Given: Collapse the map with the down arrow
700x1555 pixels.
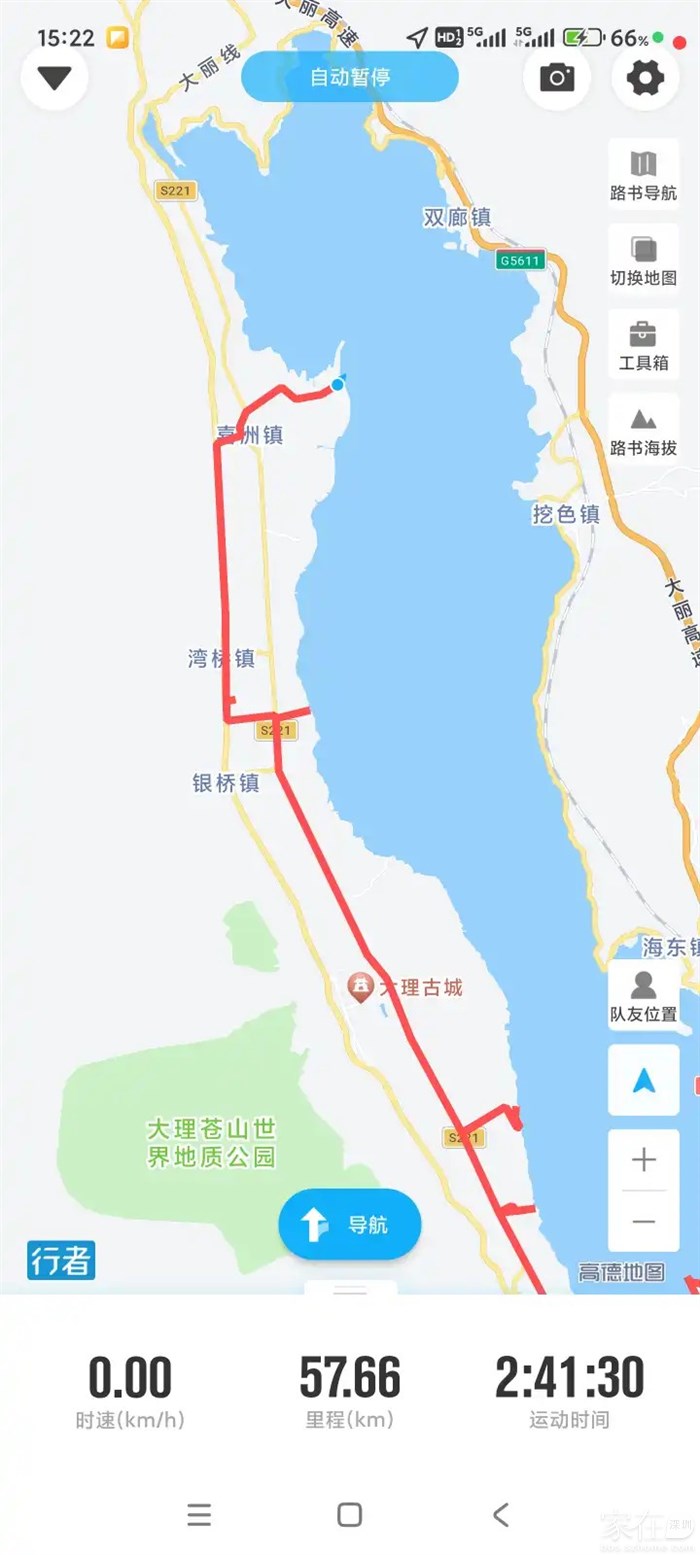Looking at the screenshot, I should (x=54, y=78).
